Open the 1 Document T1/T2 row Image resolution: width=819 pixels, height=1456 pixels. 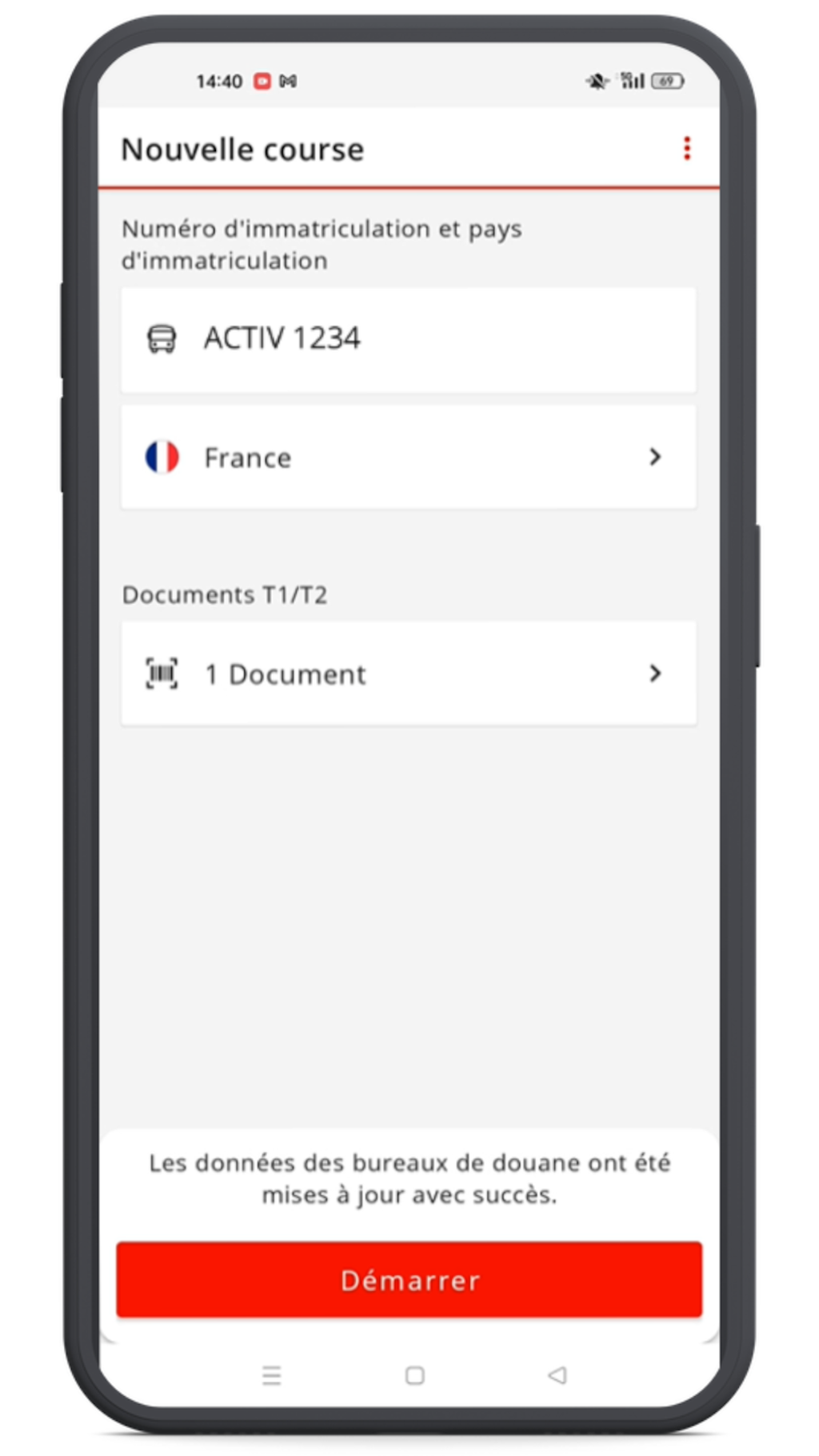point(408,674)
